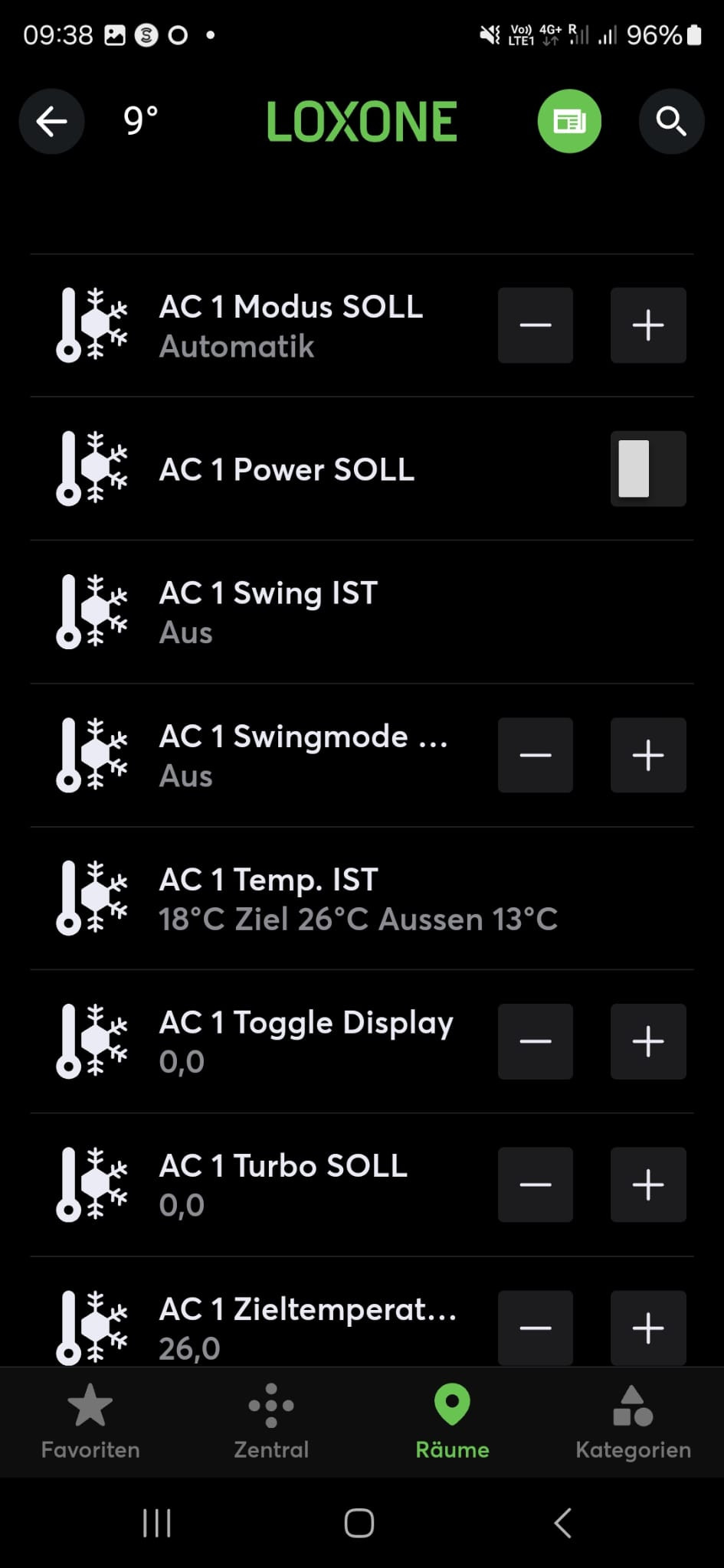
Task: Go back using the top arrow
Action: tap(51, 122)
